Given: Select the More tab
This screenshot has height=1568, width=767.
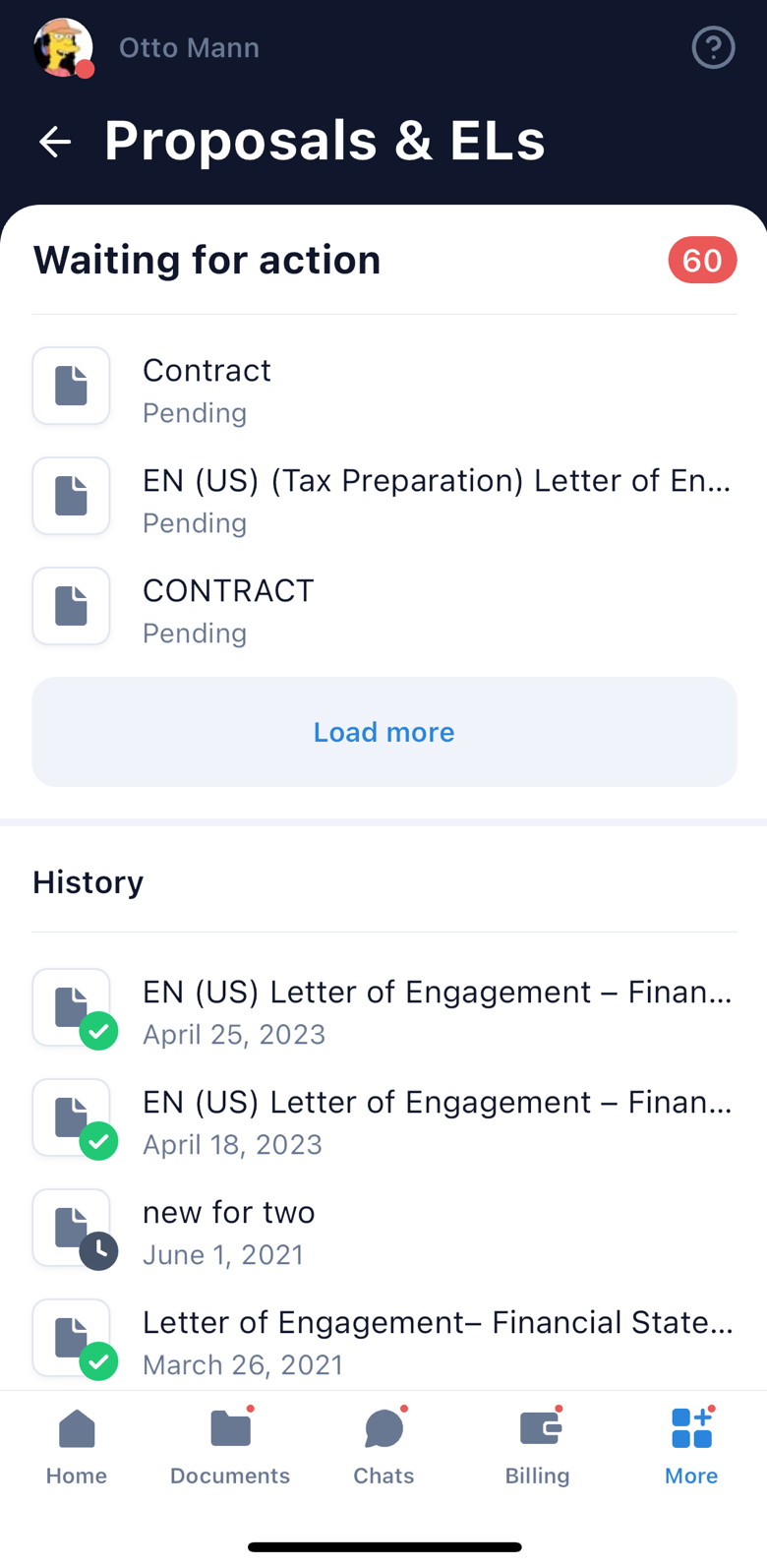Looking at the screenshot, I should pos(691,1446).
